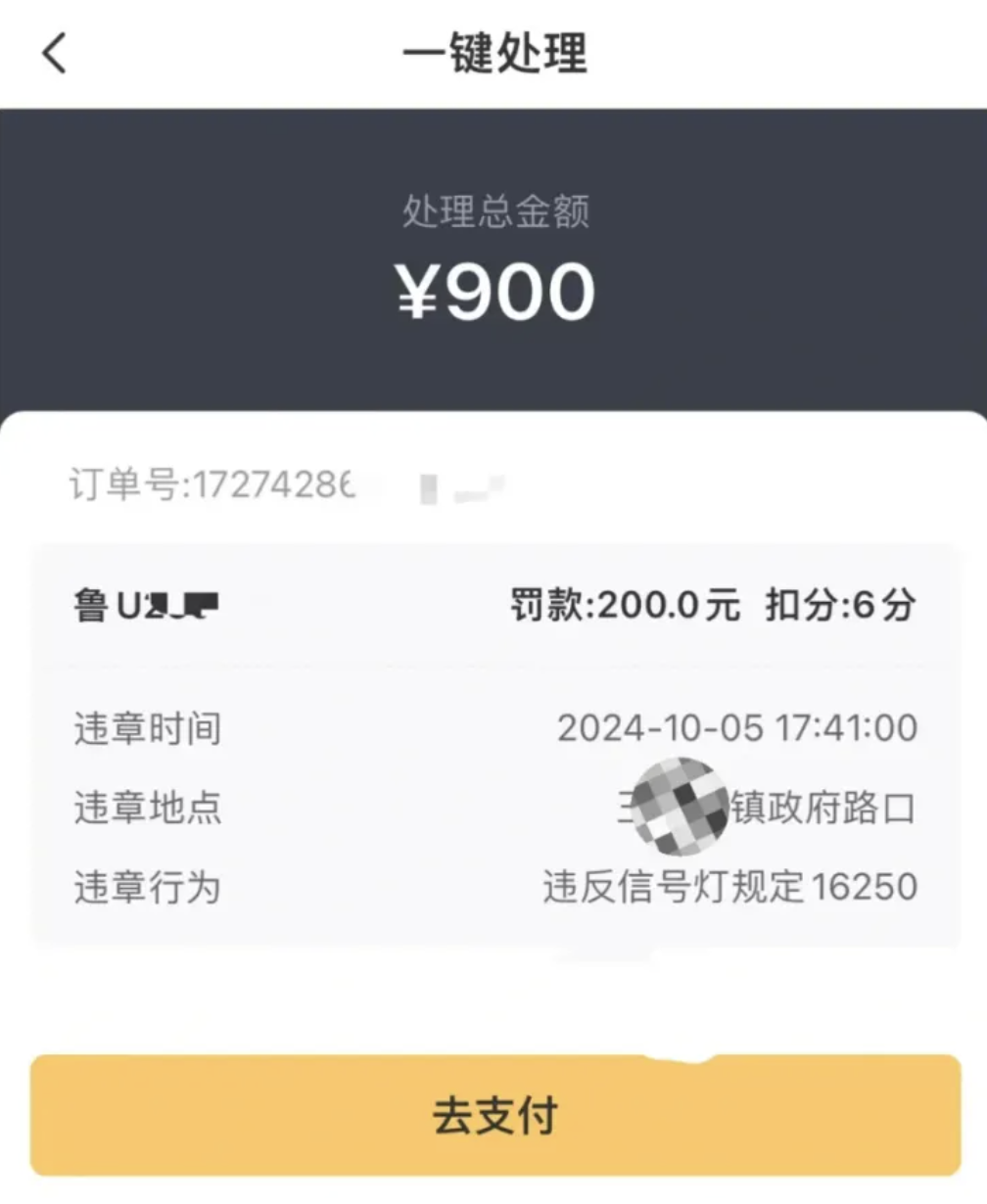Go back from the 一键处理 page

coord(55,52)
